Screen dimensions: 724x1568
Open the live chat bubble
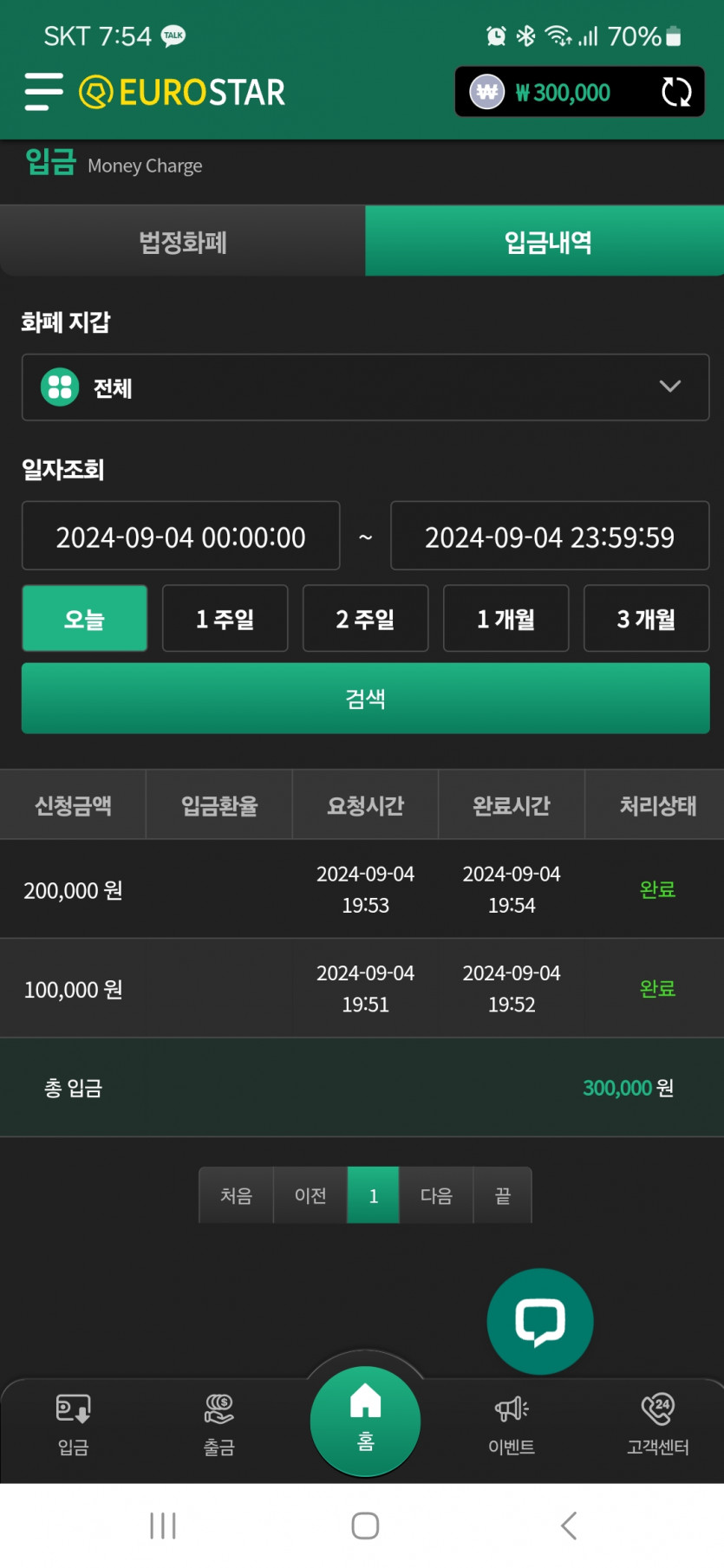pos(540,1322)
